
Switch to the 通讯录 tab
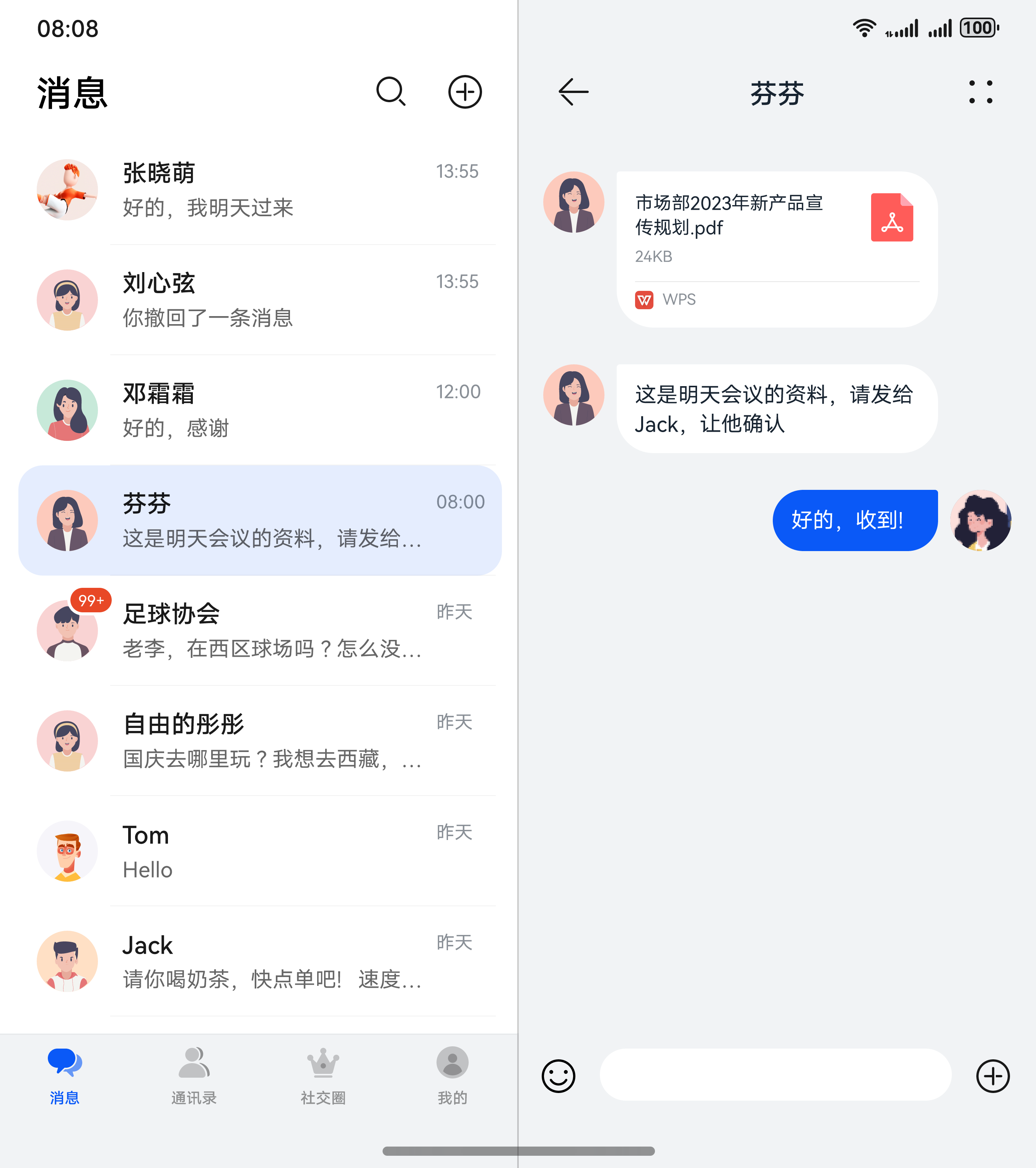[194, 1077]
